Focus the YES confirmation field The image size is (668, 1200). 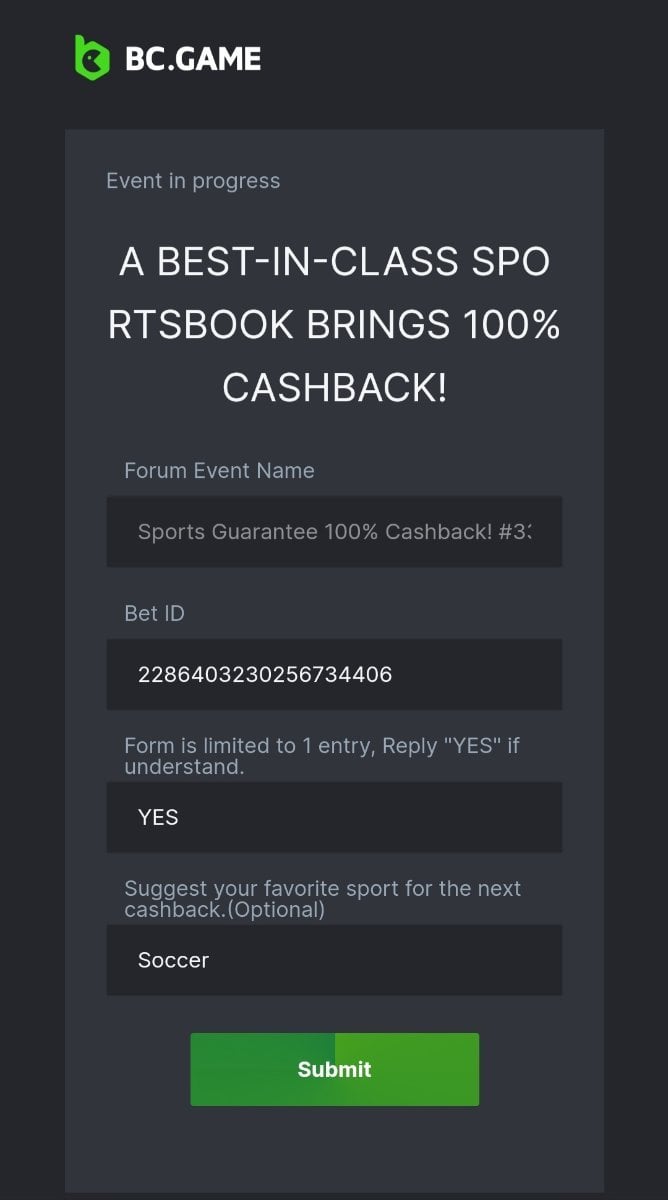334,818
